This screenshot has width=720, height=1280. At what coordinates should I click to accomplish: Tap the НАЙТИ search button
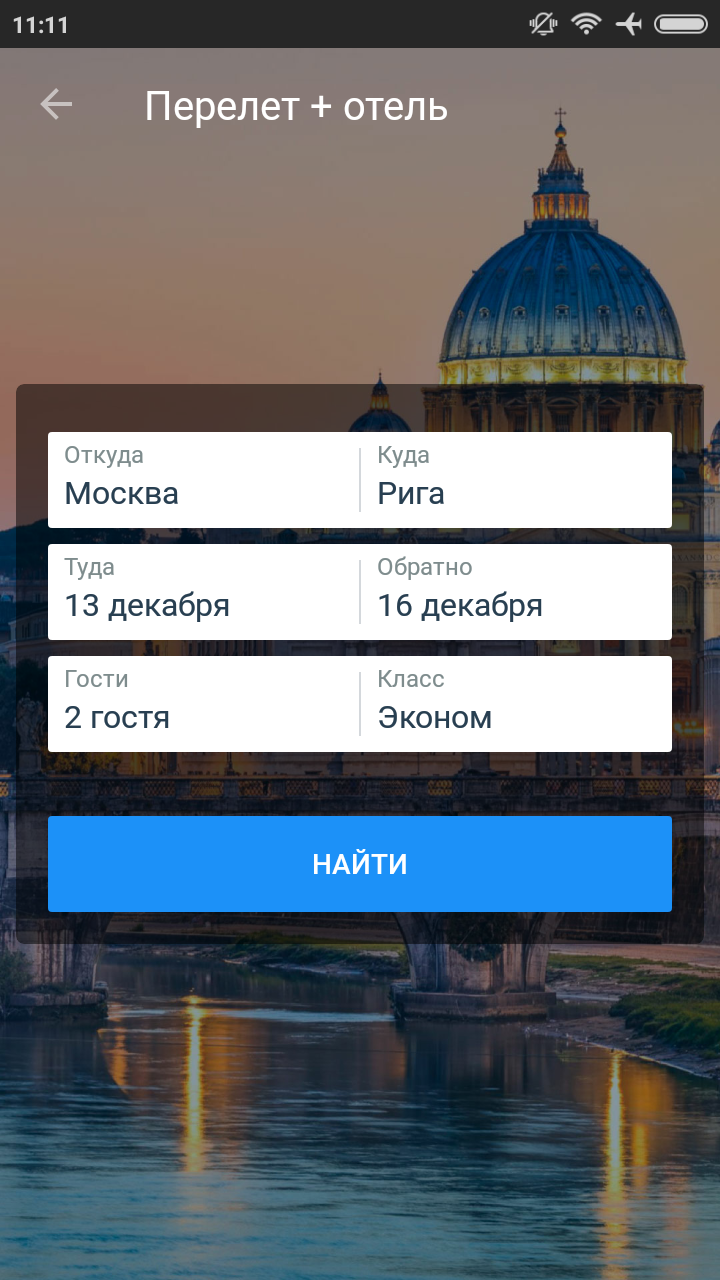point(360,864)
